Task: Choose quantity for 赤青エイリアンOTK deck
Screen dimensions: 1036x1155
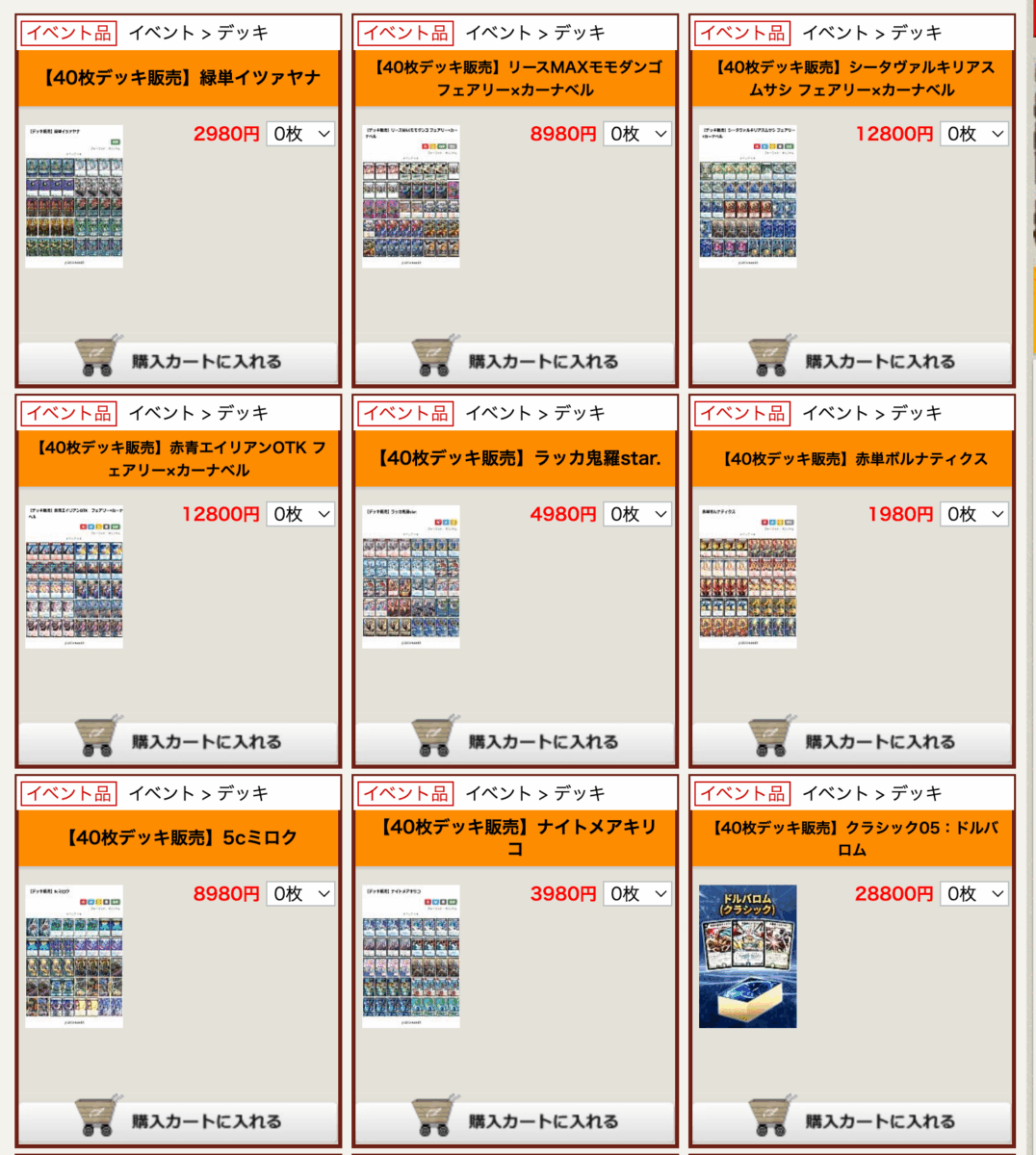Action: pyautogui.click(x=300, y=514)
